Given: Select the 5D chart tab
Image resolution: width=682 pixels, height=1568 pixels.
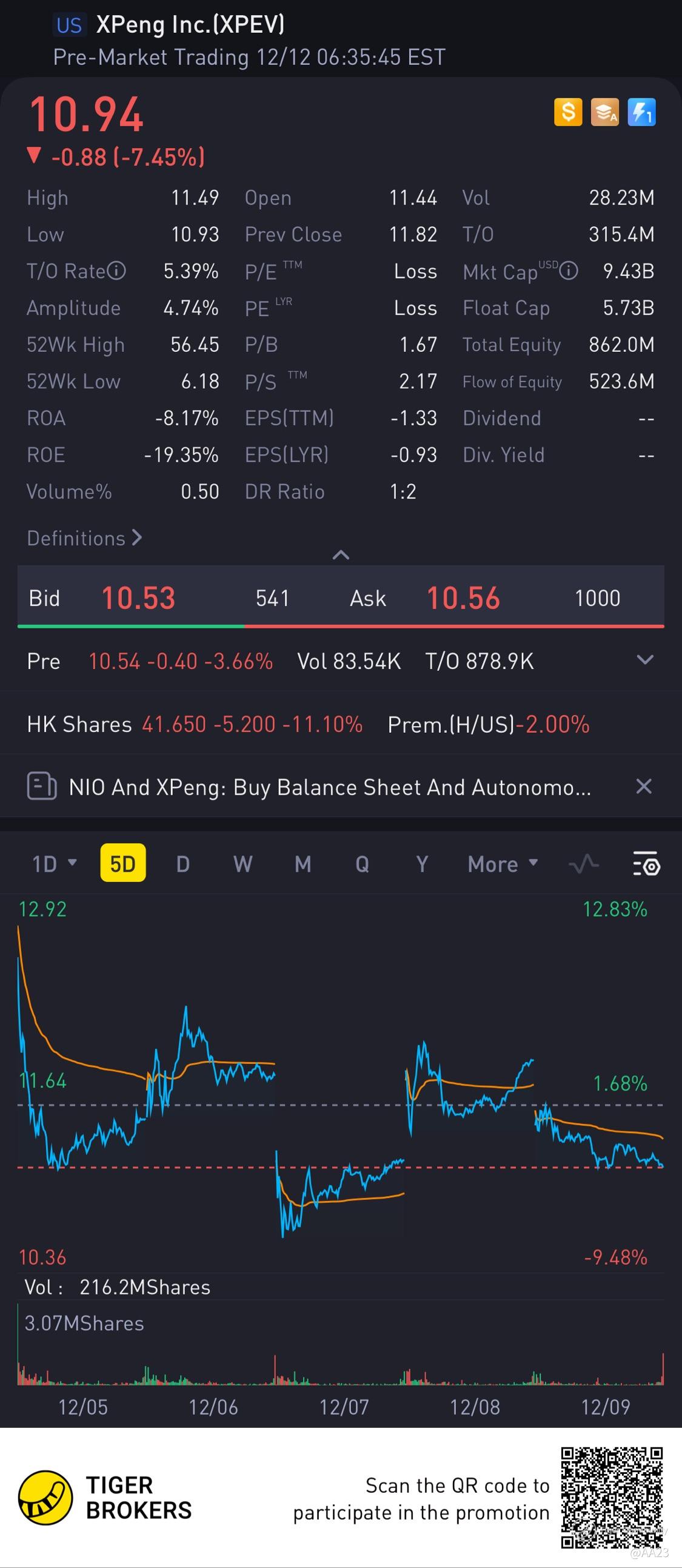Looking at the screenshot, I should (x=122, y=863).
